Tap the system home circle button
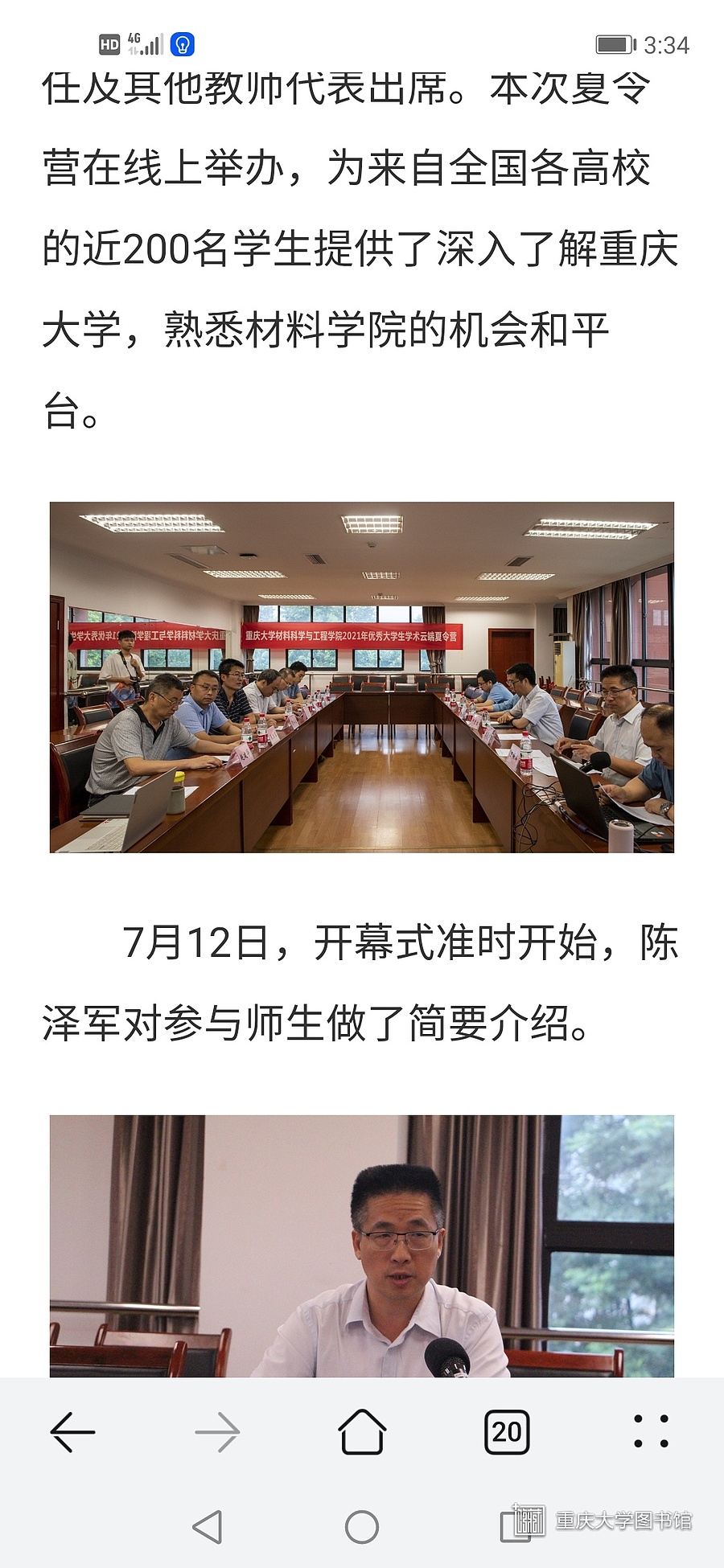Viewport: 724px width, 1568px height. pos(361,1527)
